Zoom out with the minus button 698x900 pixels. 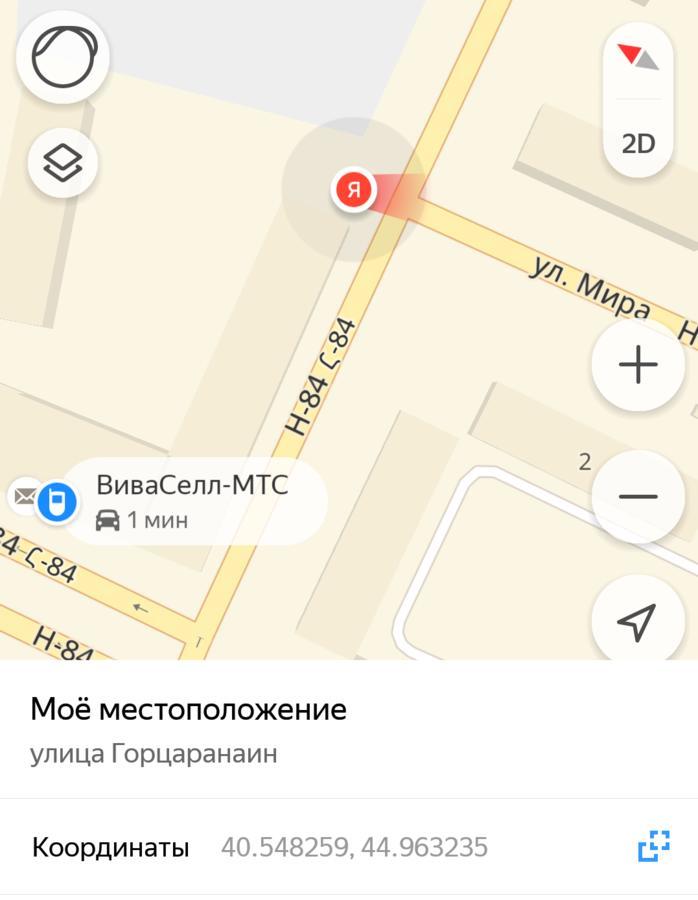tap(638, 496)
